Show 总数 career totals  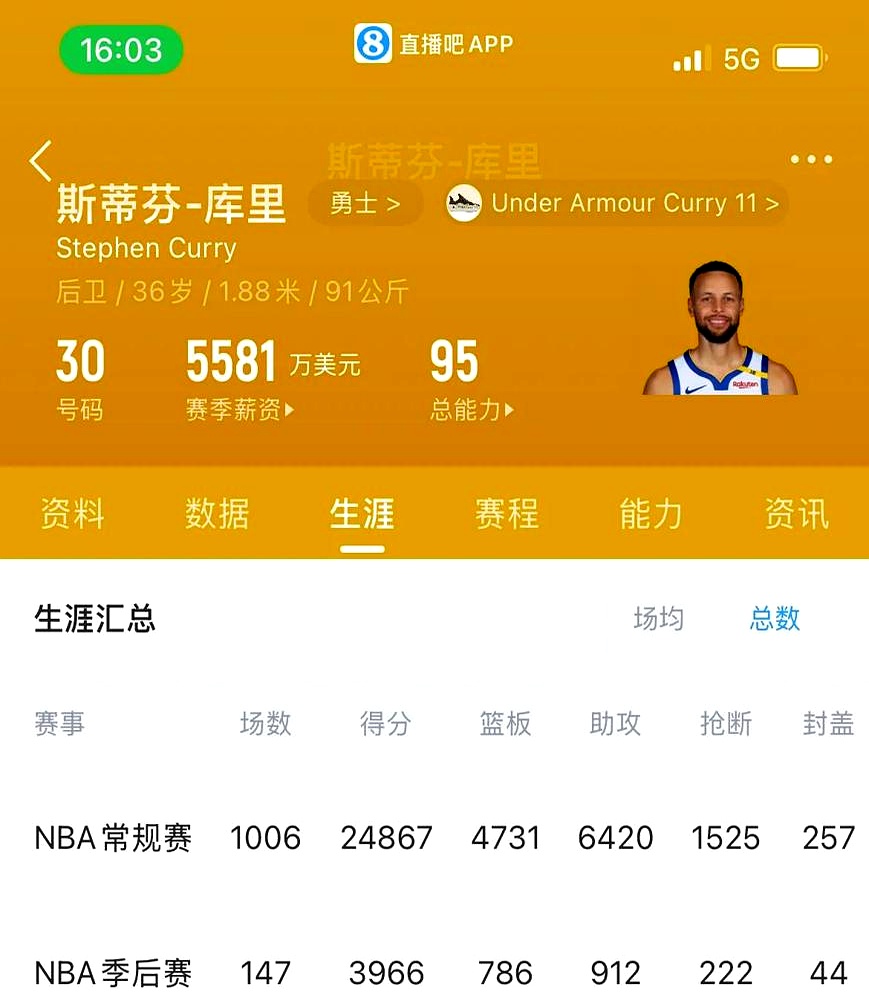point(775,619)
